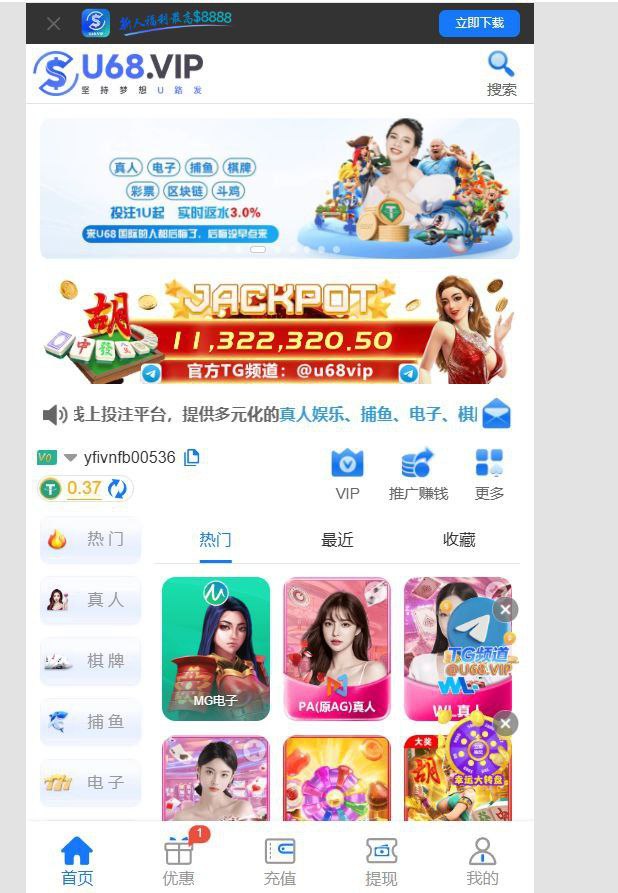This screenshot has height=893, width=618.
Task: Dismiss the top download banner
Action: (x=53, y=23)
